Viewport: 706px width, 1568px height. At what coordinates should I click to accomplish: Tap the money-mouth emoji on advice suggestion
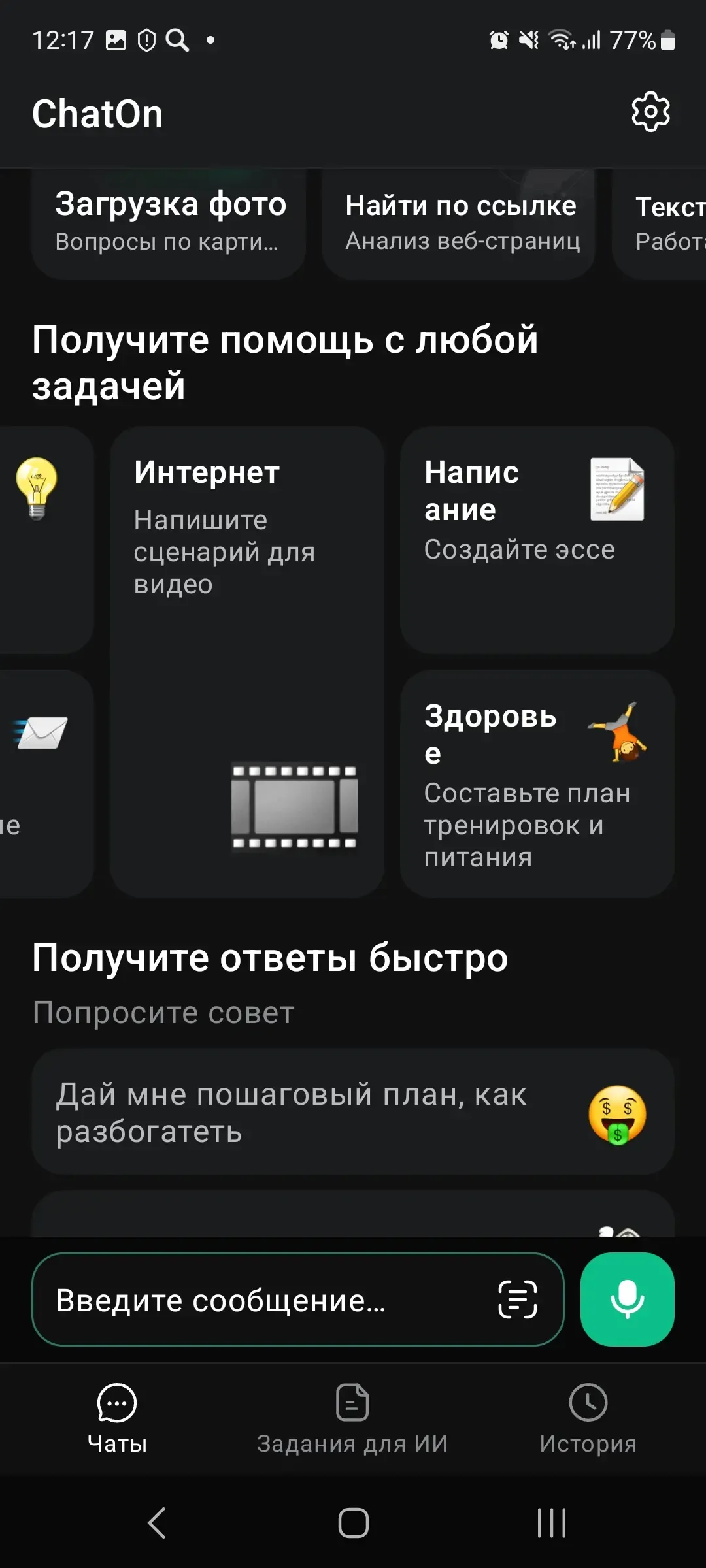pyautogui.click(x=617, y=1113)
